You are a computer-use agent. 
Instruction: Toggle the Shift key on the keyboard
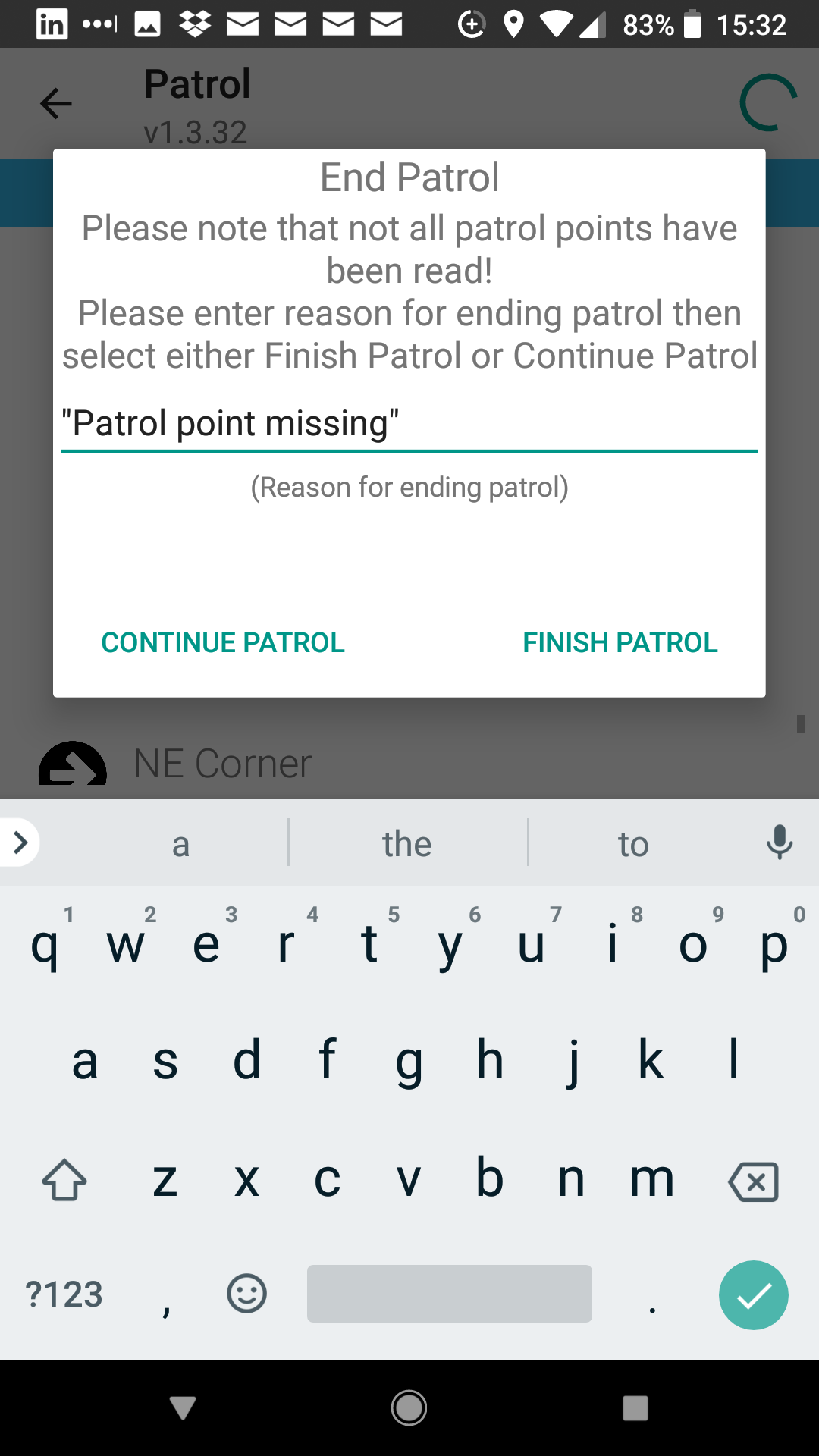(x=64, y=1179)
